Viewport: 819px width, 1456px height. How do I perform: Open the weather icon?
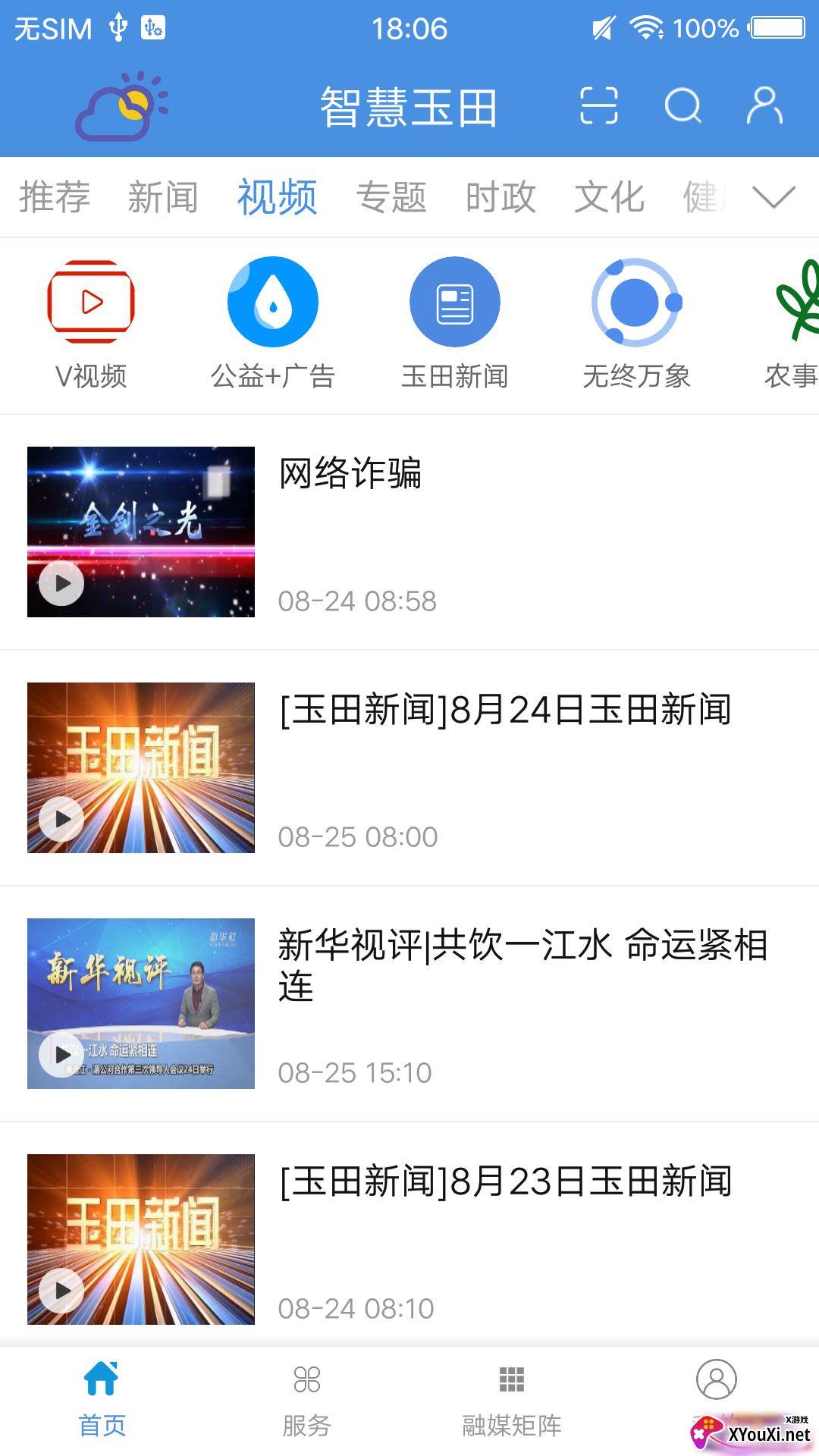121,106
